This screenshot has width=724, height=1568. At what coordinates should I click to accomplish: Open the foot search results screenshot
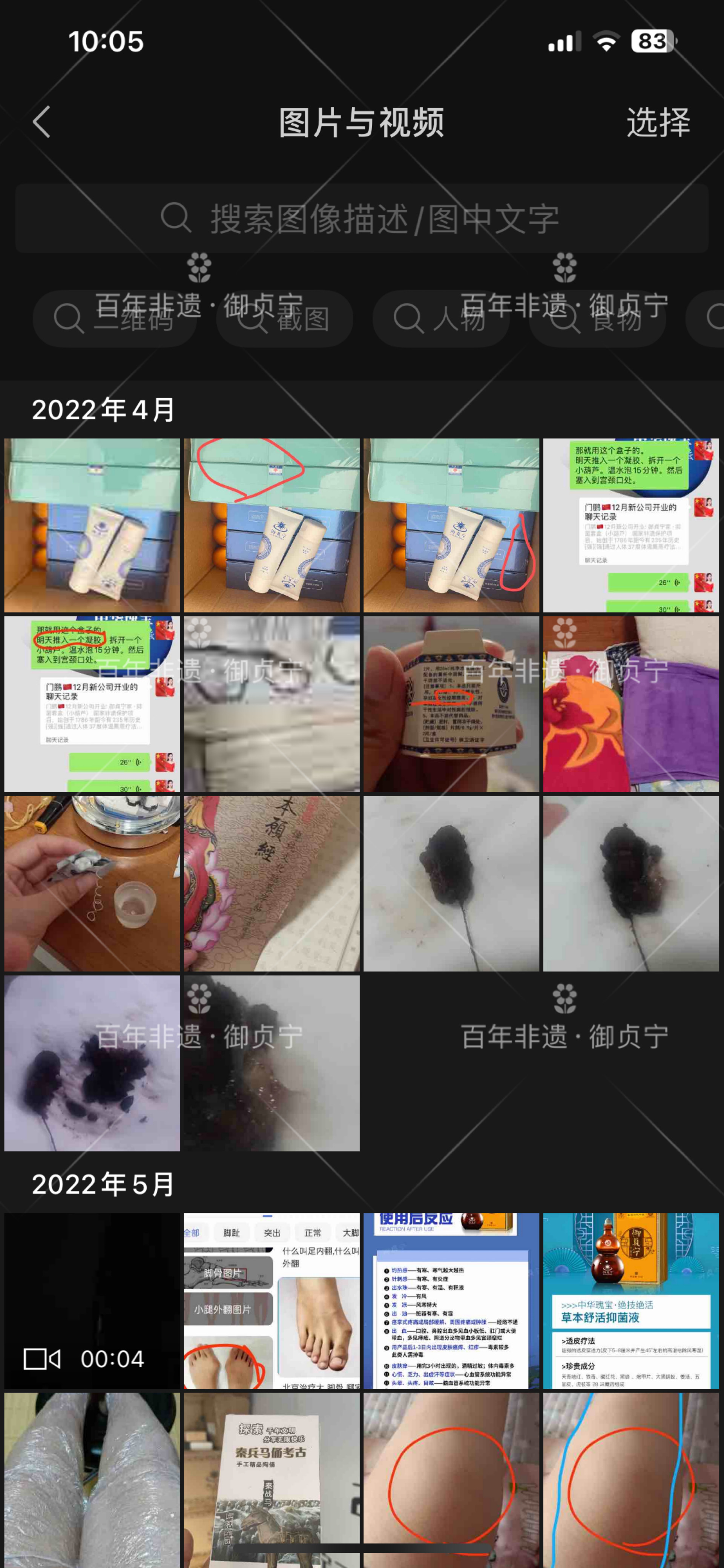[x=271, y=1300]
